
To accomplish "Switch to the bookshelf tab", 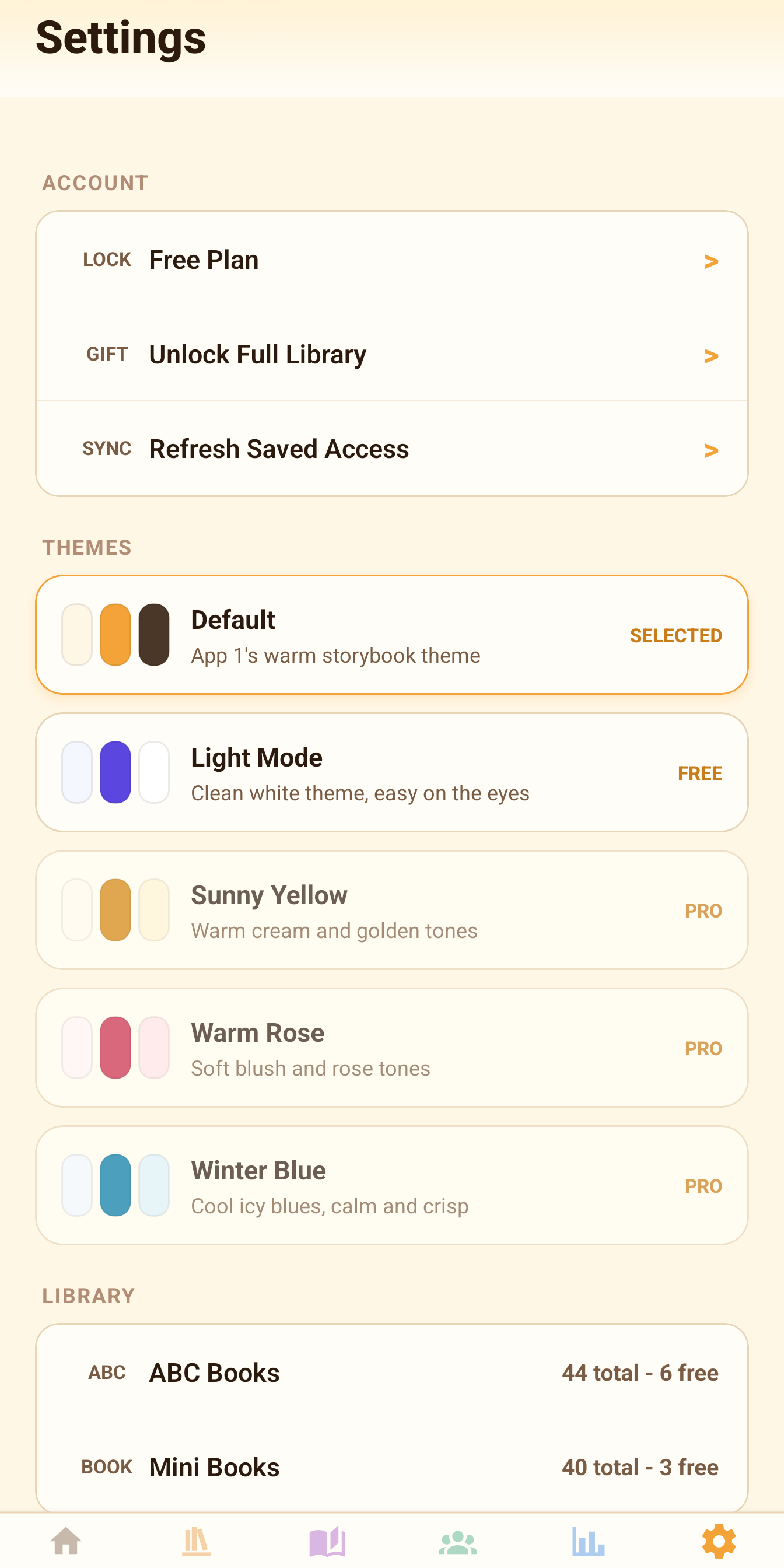I will pos(196,1541).
